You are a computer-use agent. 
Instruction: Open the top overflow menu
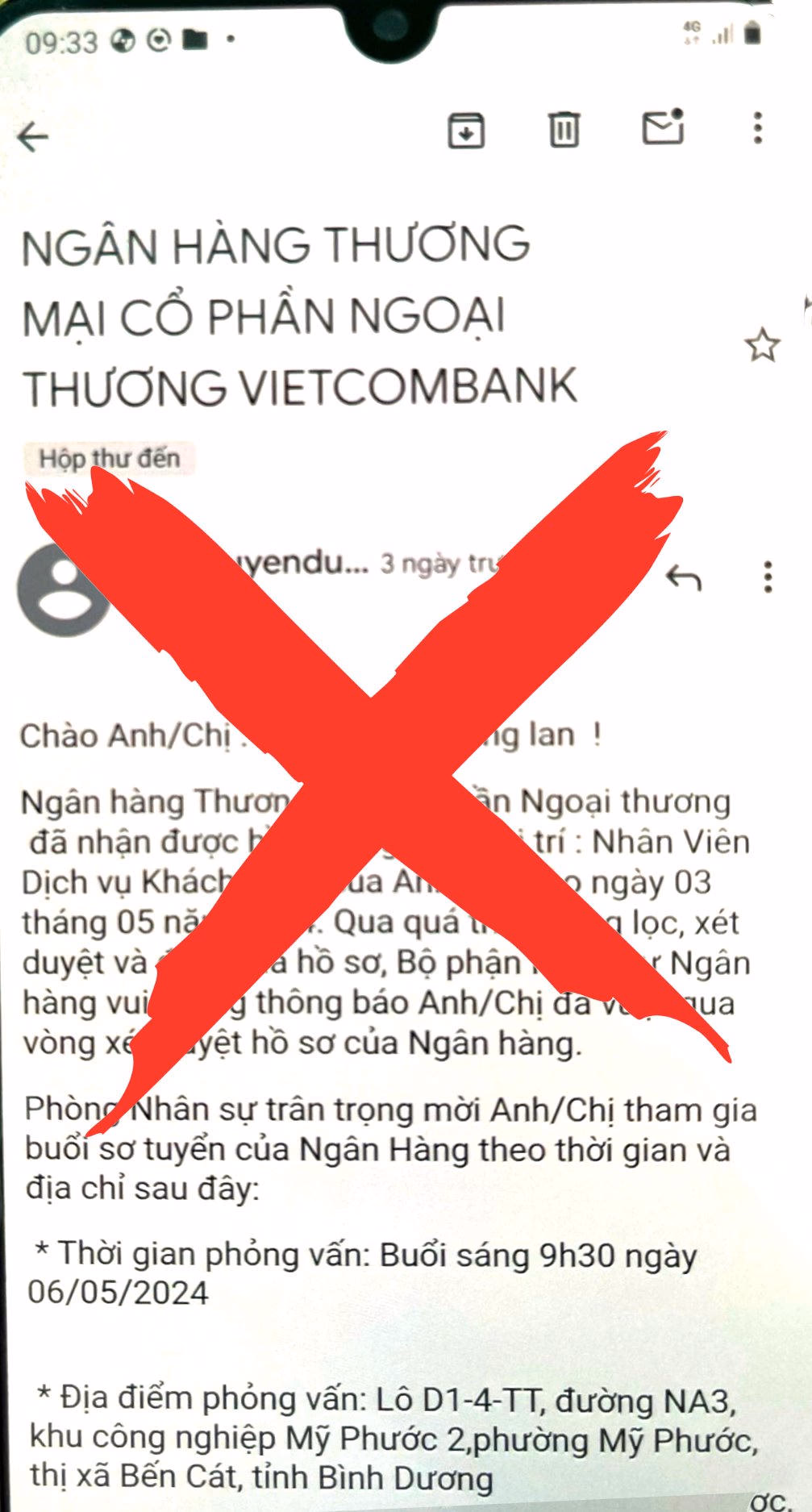tap(757, 127)
